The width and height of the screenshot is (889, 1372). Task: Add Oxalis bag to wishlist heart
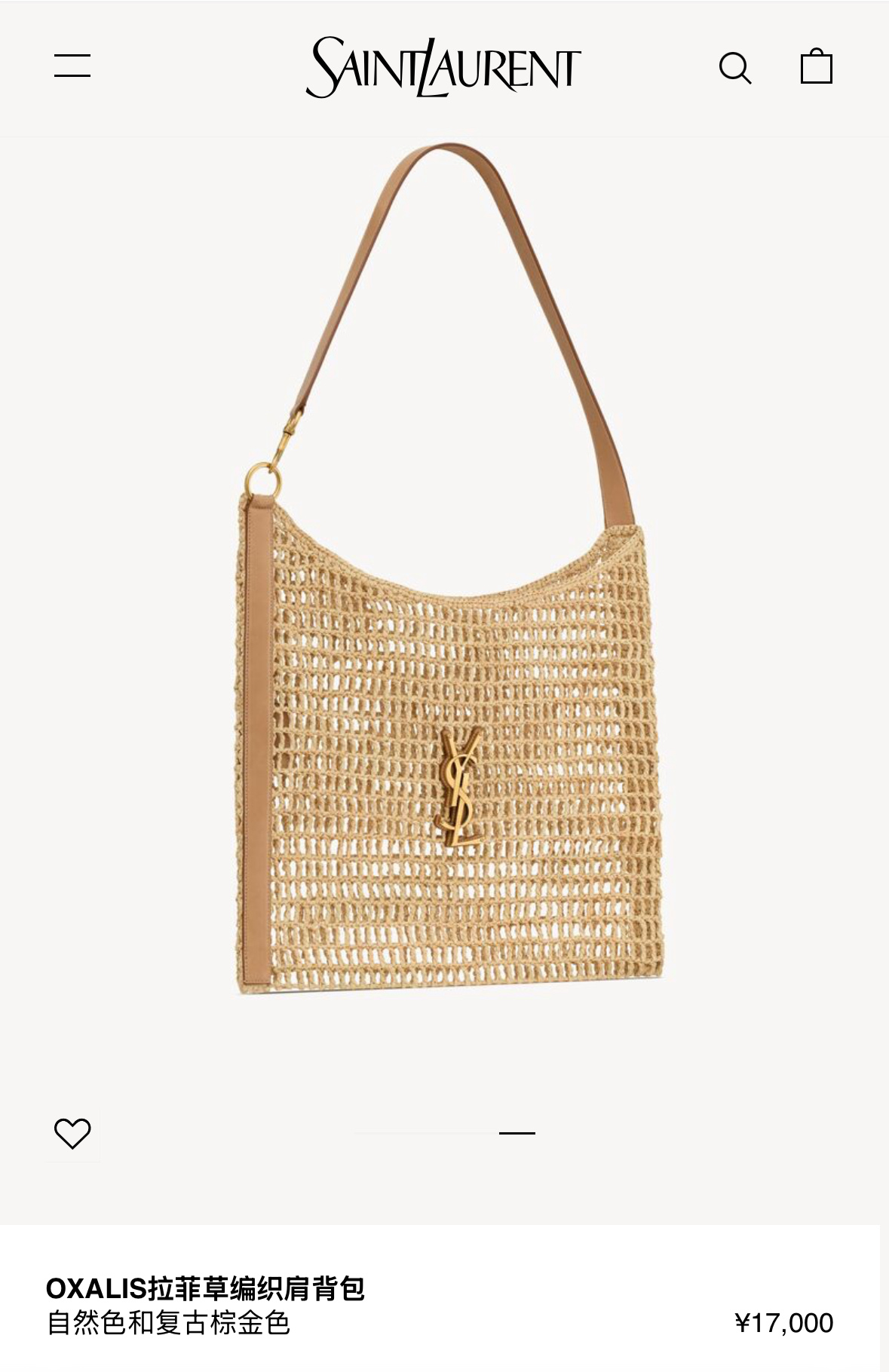72,1133
